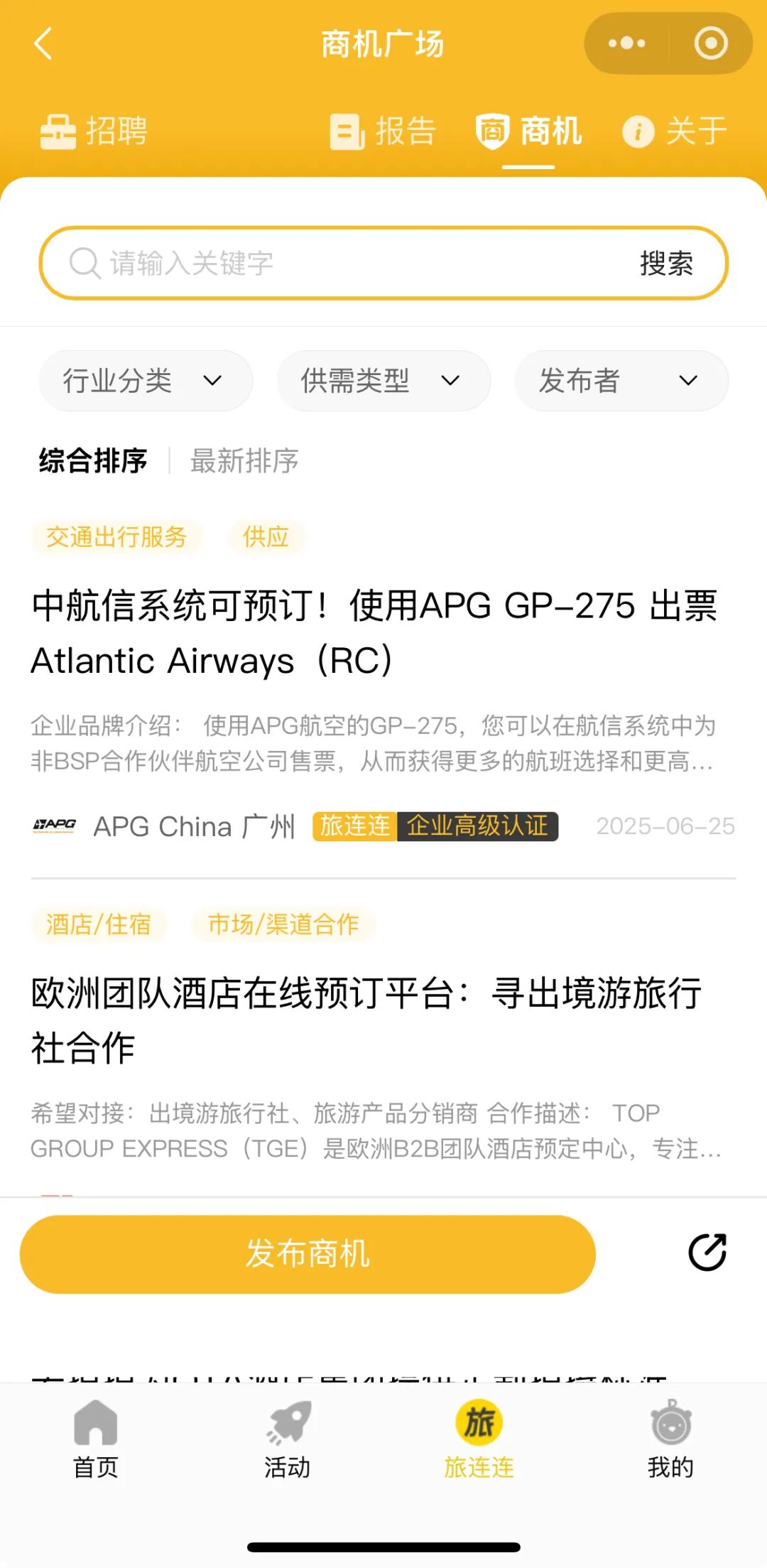Sort by 综合排序
Screen dimensions: 767x1568
[93, 460]
